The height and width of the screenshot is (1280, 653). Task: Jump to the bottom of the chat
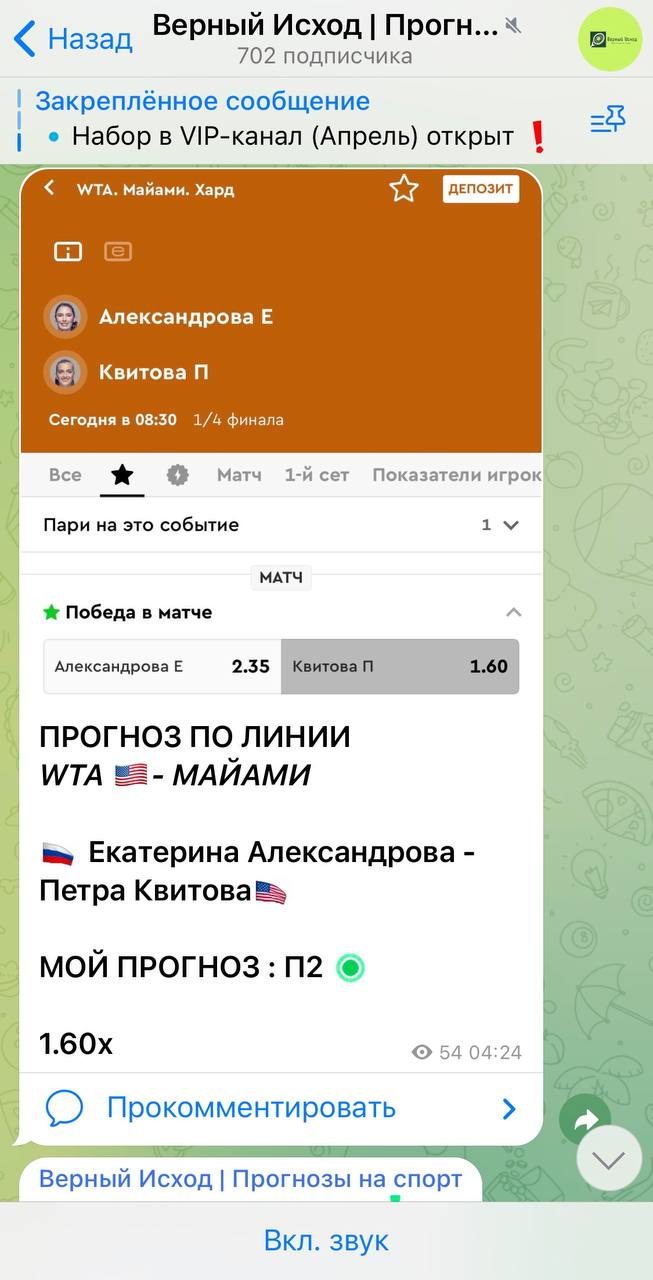(608, 1158)
